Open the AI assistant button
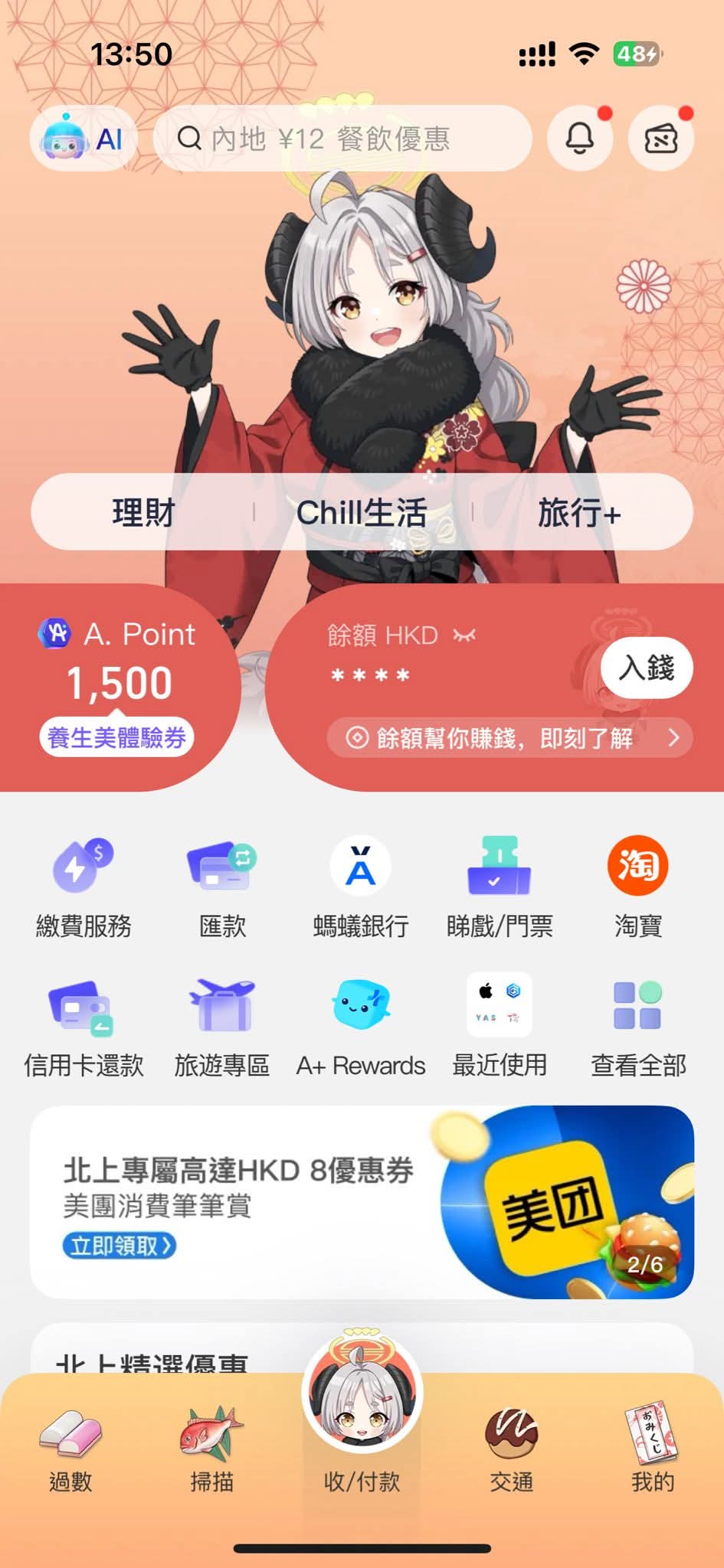 click(x=84, y=139)
